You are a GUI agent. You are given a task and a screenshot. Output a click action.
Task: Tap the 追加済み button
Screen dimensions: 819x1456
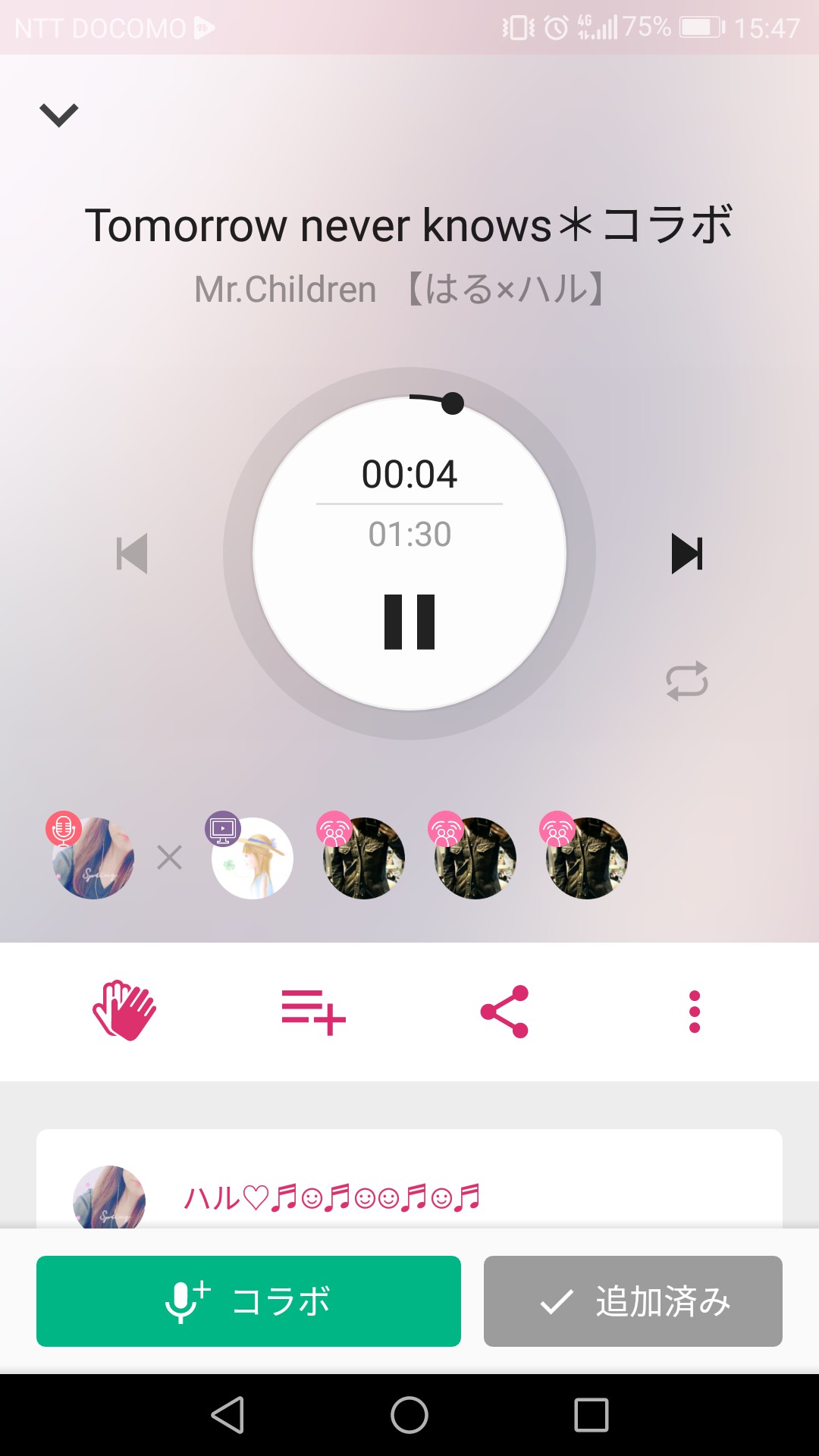(x=633, y=1301)
